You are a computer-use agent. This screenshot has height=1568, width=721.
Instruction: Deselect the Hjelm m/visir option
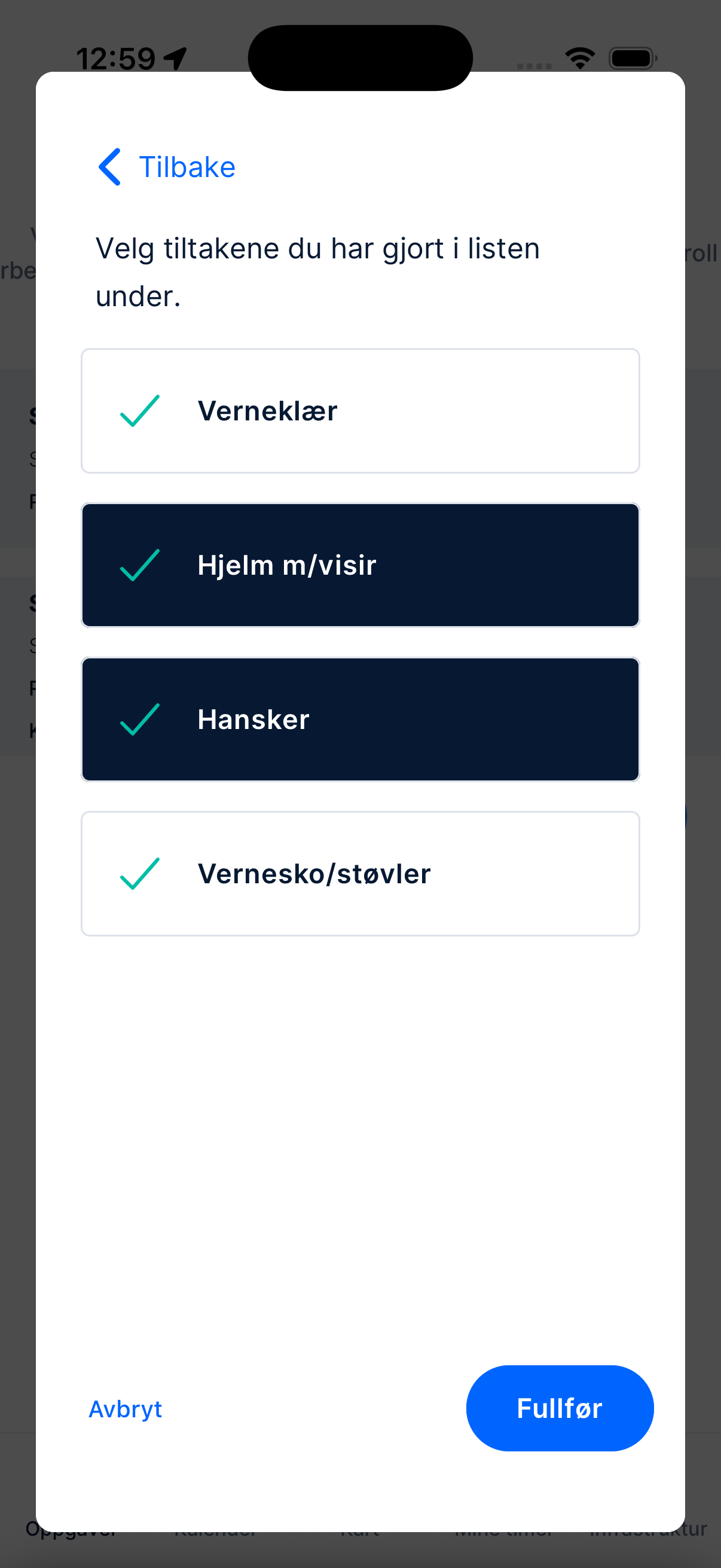pyautogui.click(x=359, y=565)
